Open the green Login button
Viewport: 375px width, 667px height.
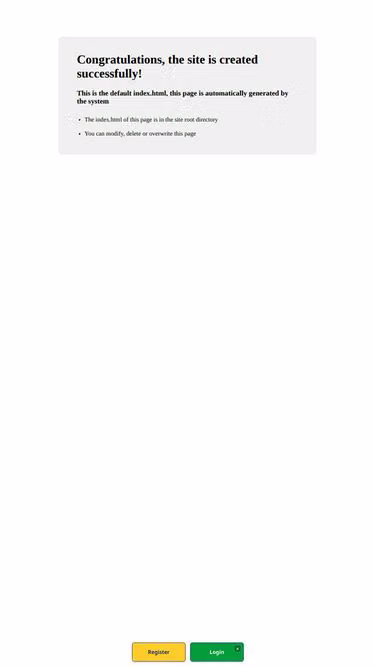click(216, 652)
